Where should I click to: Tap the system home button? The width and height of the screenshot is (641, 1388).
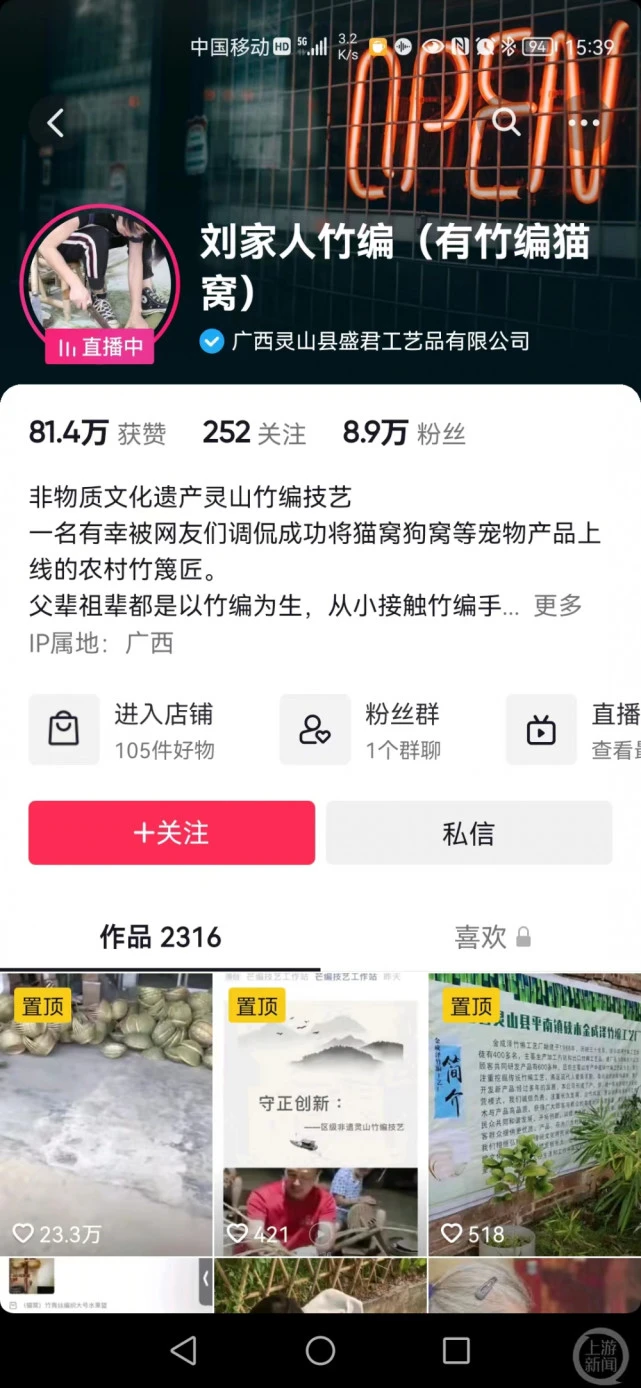[x=320, y=1351]
